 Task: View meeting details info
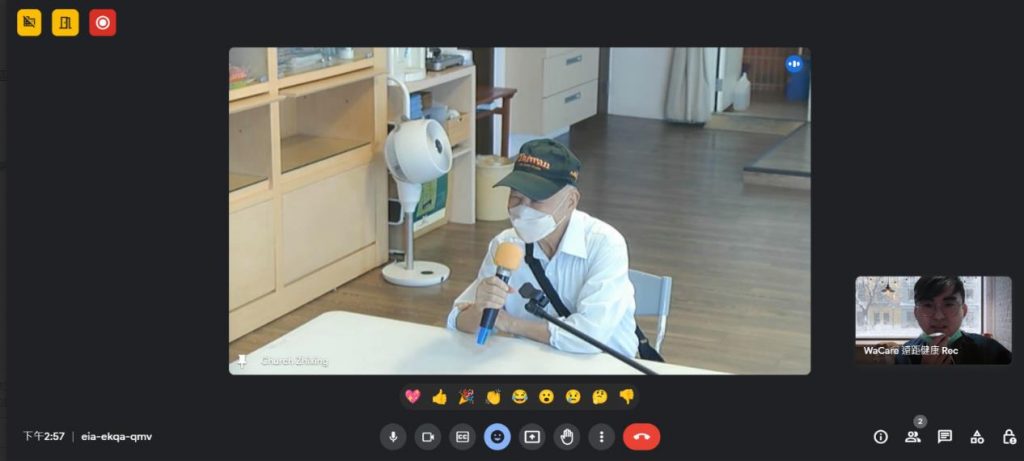(x=881, y=437)
